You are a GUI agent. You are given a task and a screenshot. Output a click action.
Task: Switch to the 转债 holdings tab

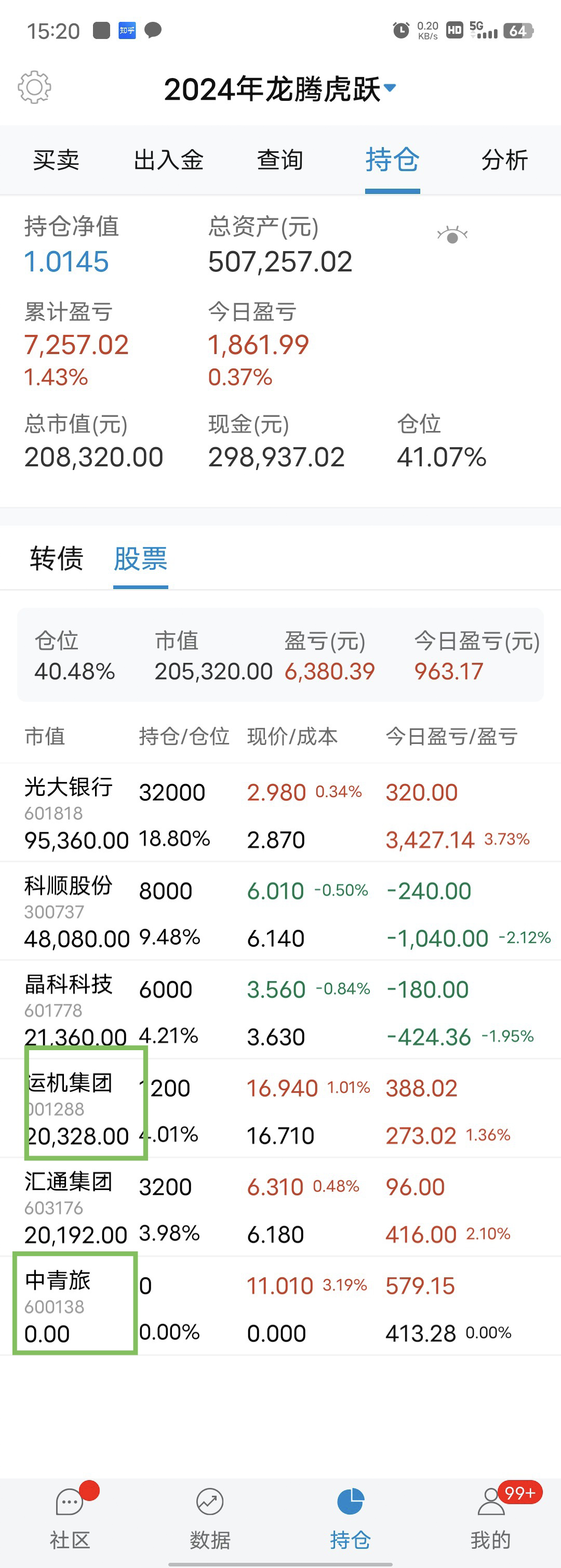(x=57, y=558)
